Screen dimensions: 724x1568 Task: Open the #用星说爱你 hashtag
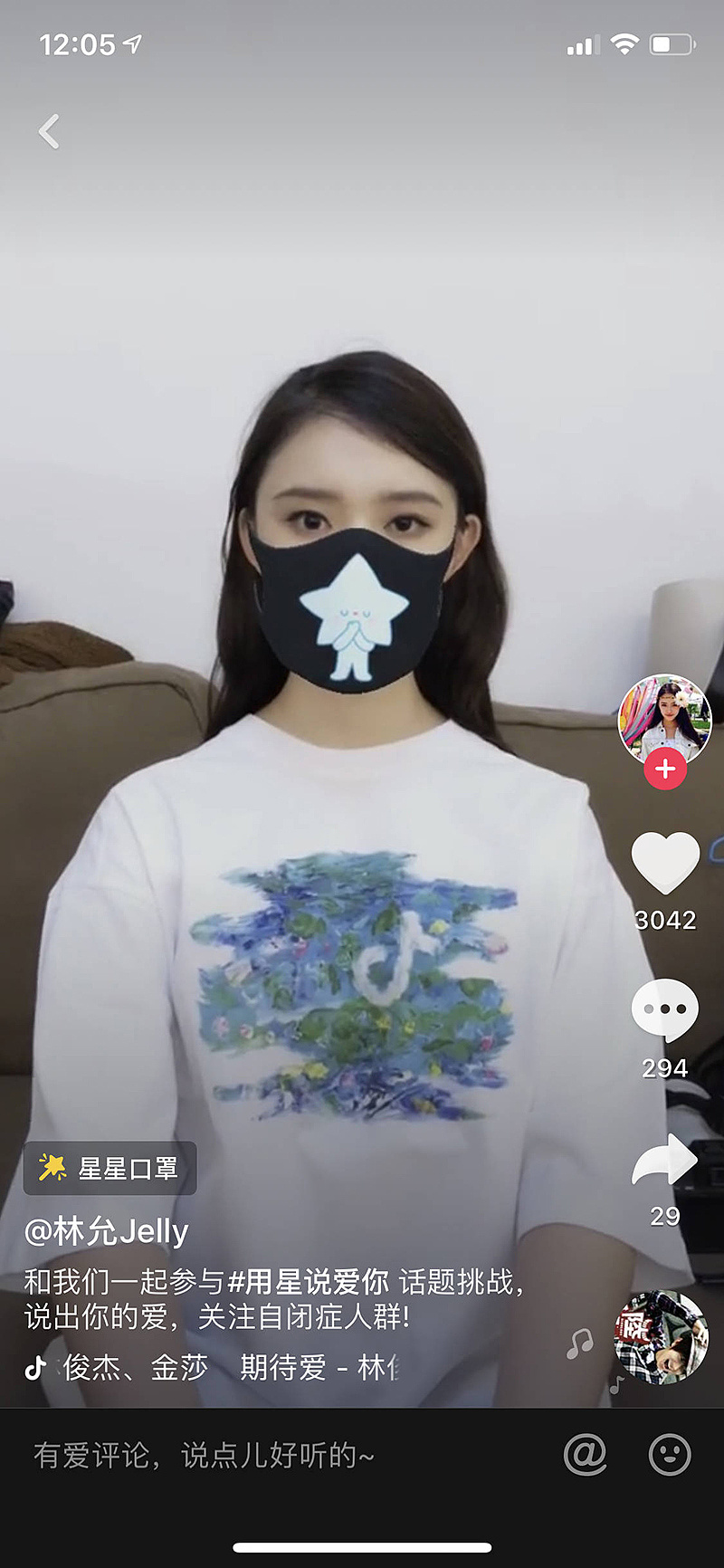click(308, 1282)
